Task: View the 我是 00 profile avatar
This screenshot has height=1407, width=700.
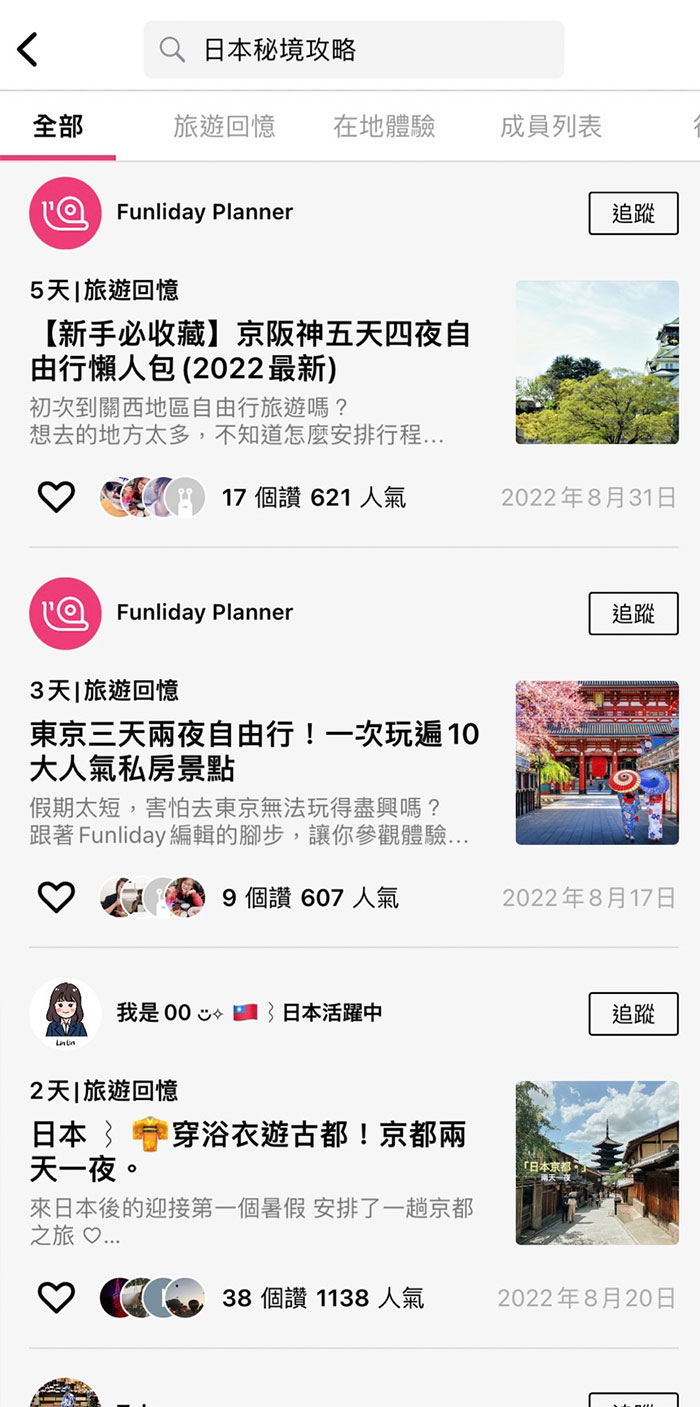Action: click(x=65, y=1013)
